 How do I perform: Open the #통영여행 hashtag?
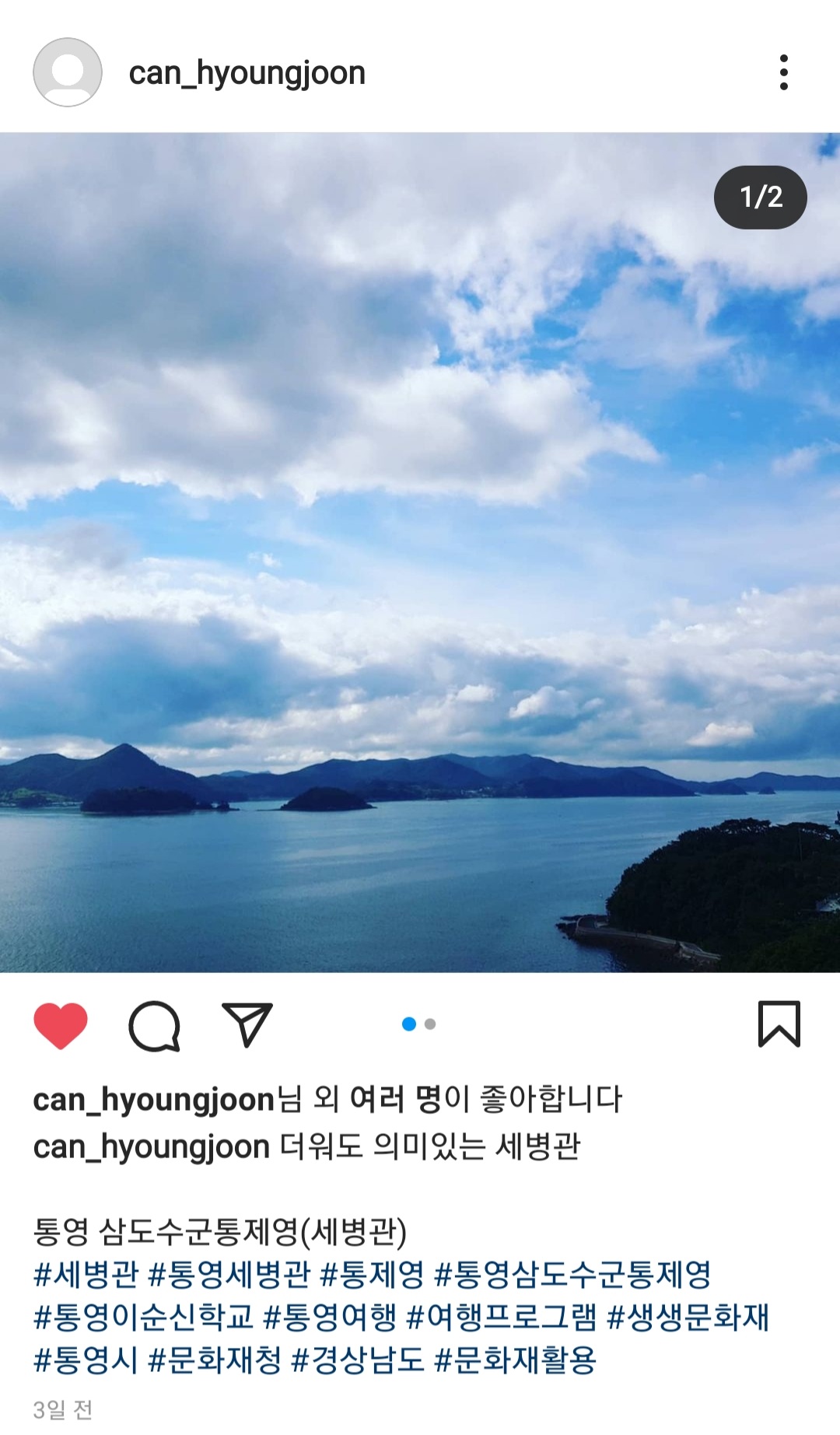(330, 1317)
